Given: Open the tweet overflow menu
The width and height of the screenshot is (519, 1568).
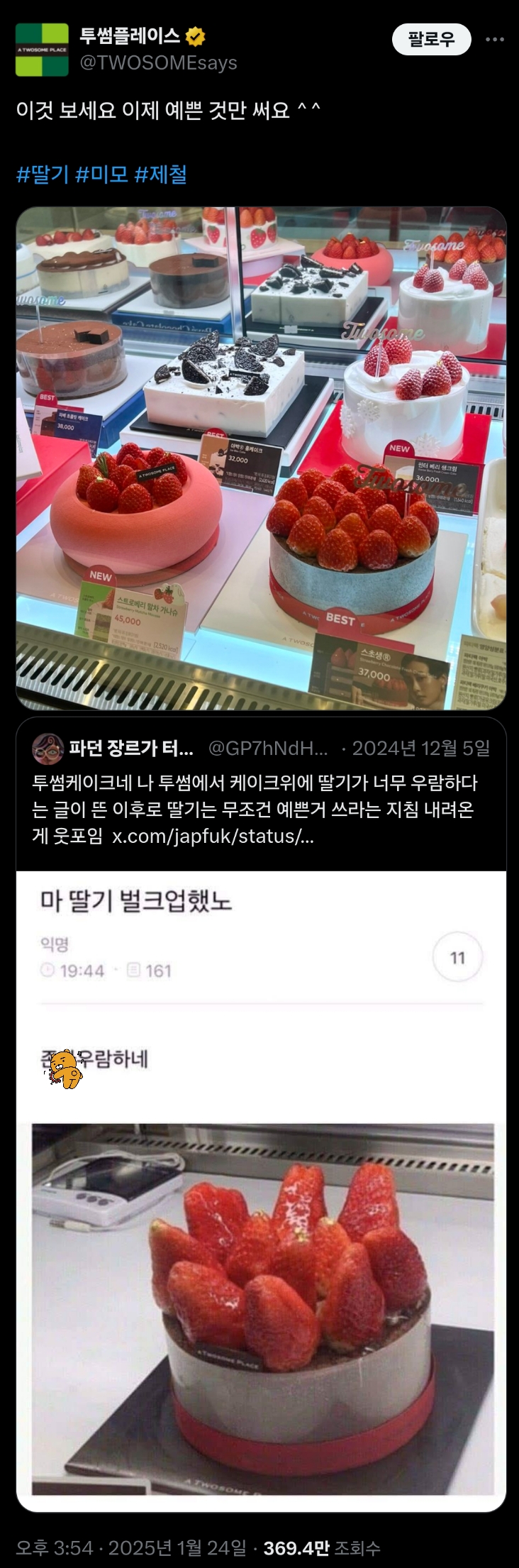Looking at the screenshot, I should (494, 39).
